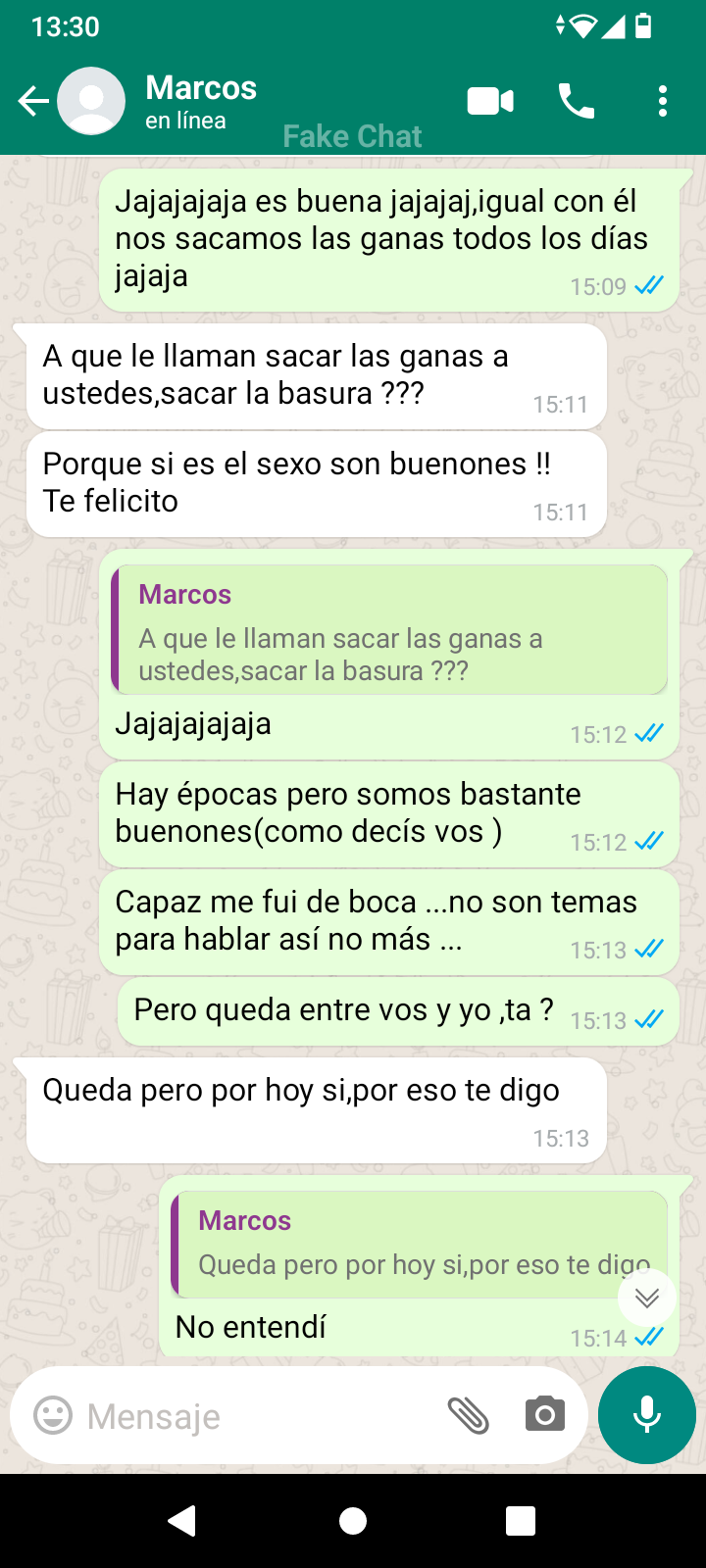Open the emoji picker

pyautogui.click(x=53, y=1415)
